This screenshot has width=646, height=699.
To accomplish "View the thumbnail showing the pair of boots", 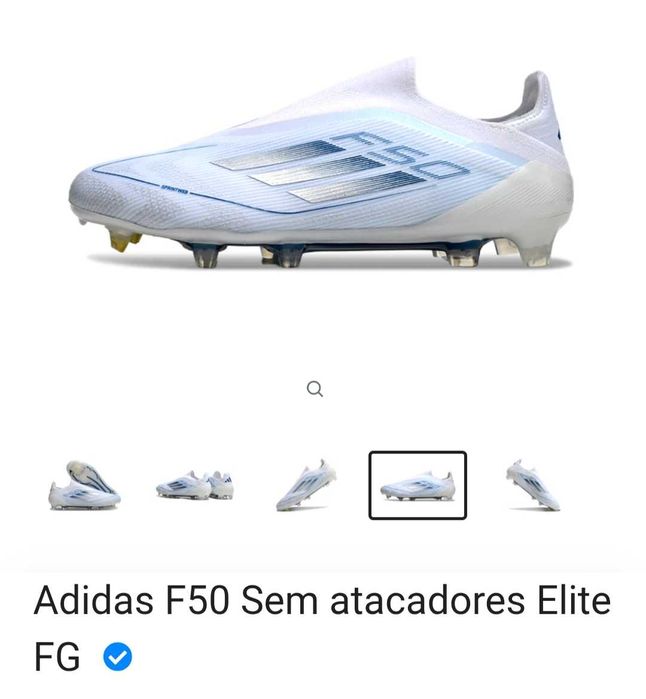I will (x=194, y=486).
